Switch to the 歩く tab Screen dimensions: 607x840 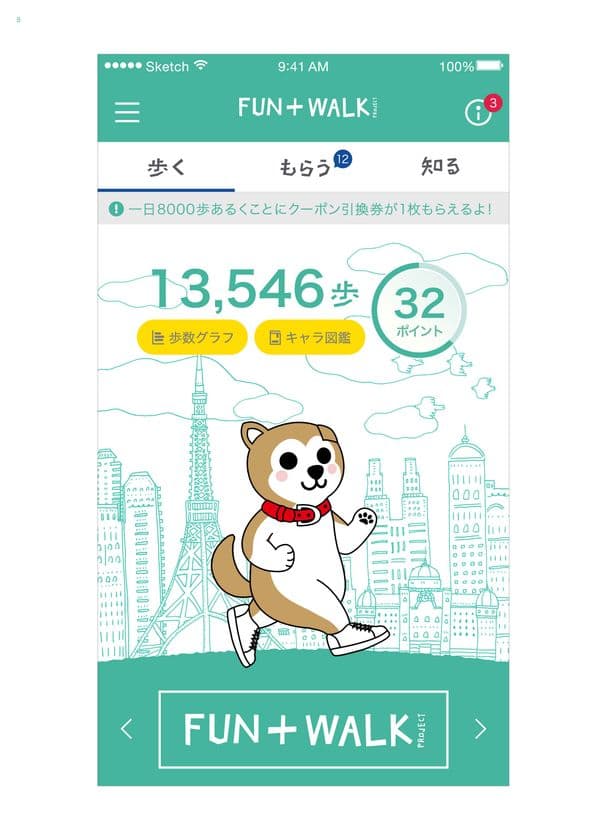(x=166, y=167)
